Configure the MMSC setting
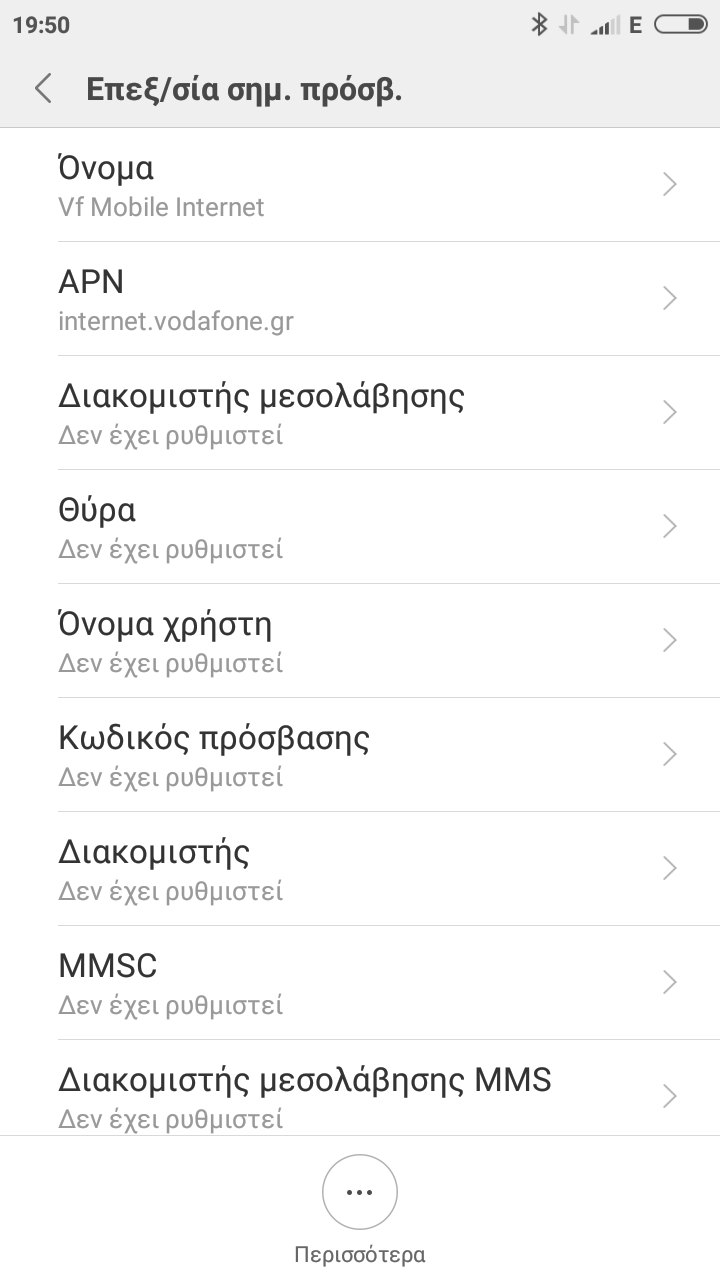 coord(360,983)
